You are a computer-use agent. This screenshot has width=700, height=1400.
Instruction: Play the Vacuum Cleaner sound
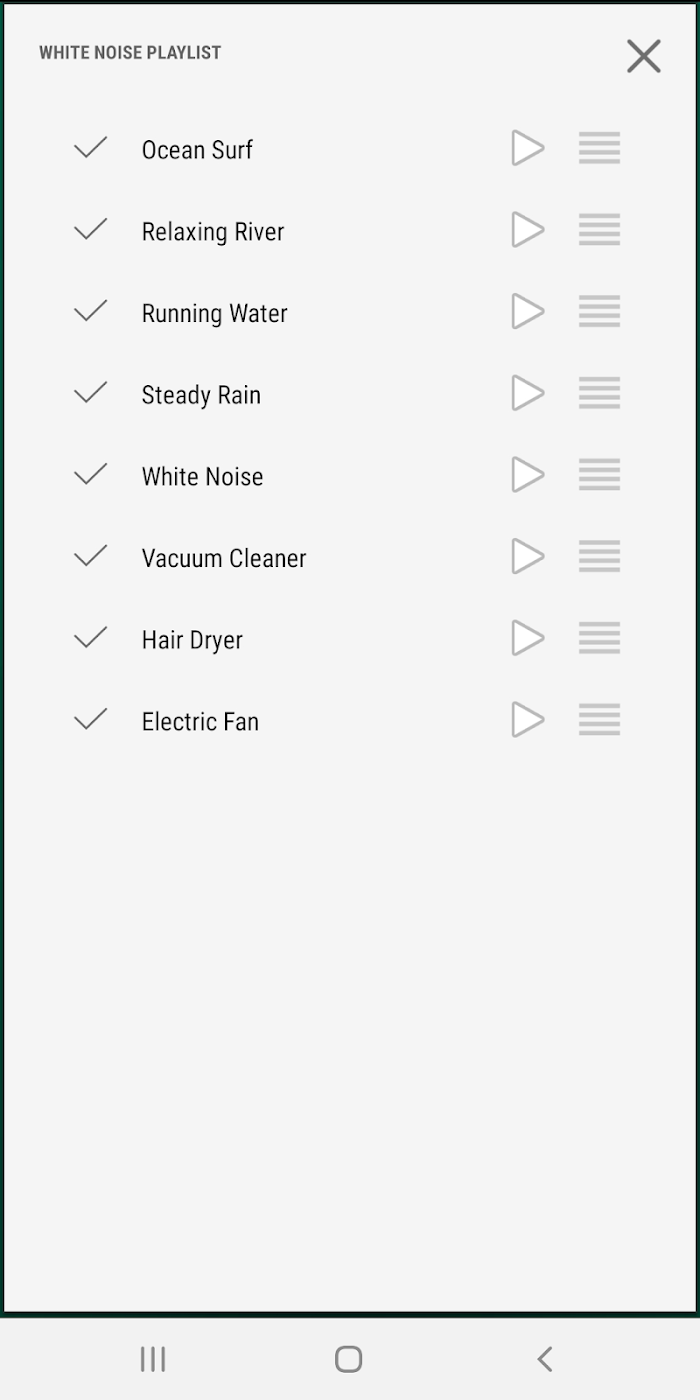[528, 557]
